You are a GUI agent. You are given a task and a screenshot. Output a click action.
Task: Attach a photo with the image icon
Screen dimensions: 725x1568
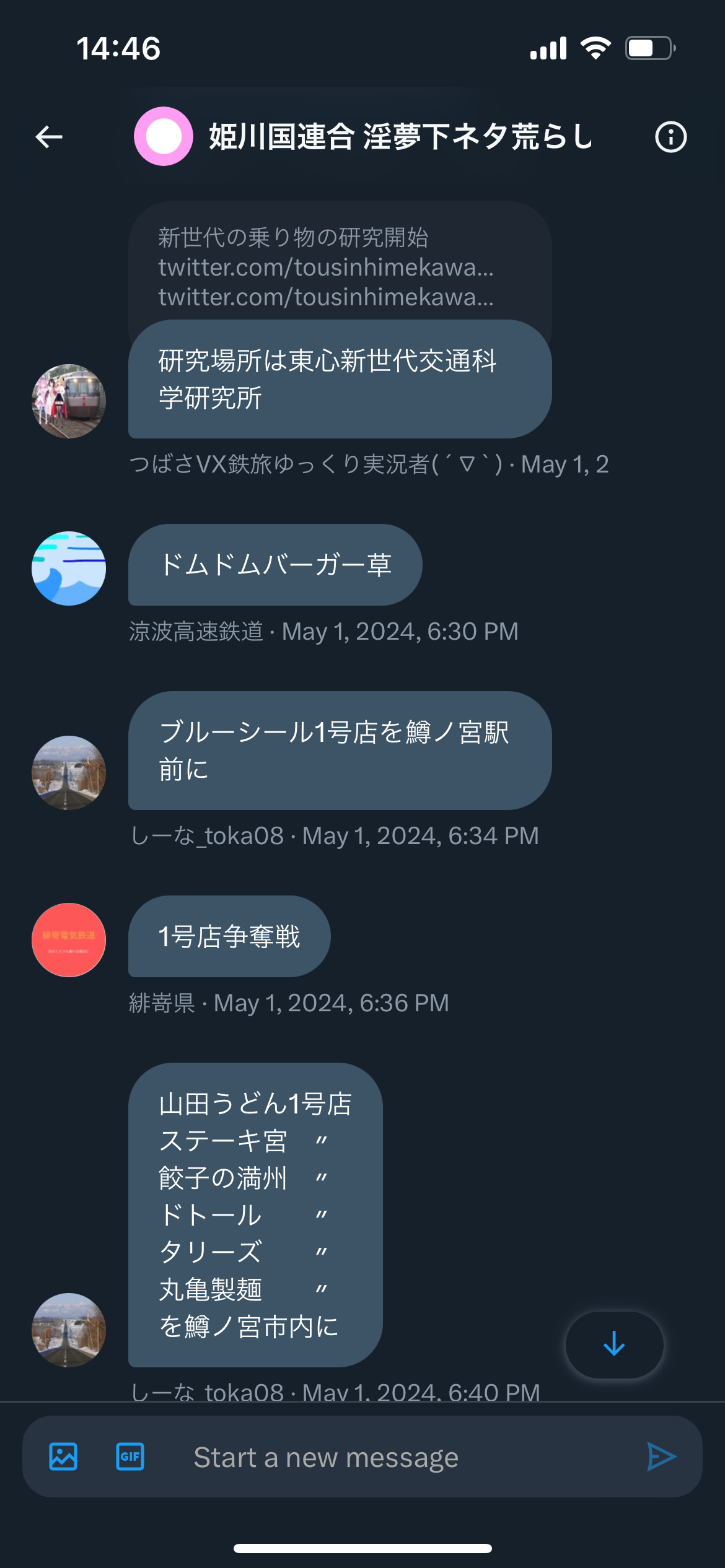tap(63, 1457)
